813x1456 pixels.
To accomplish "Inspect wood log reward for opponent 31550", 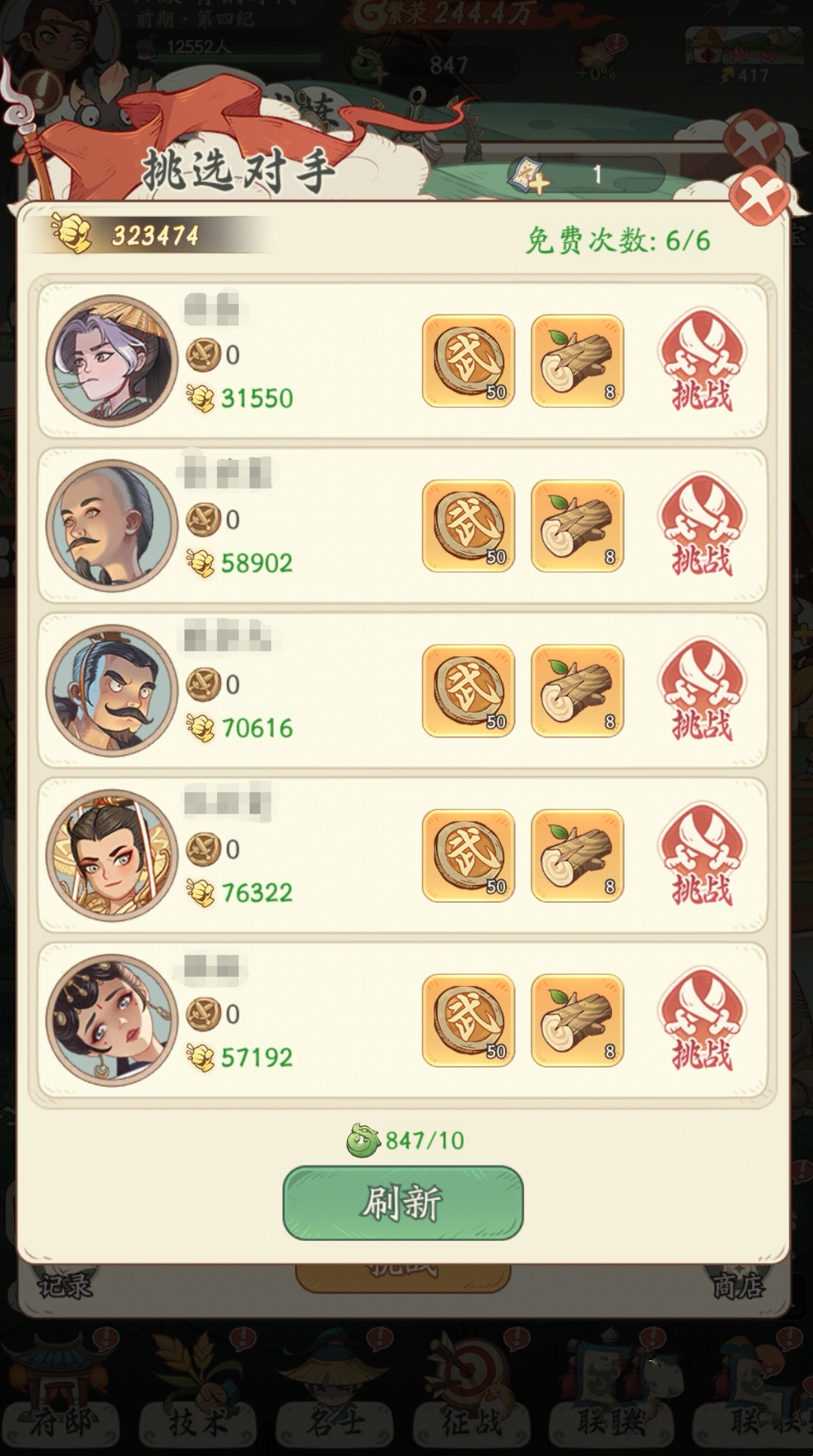I will (x=577, y=360).
